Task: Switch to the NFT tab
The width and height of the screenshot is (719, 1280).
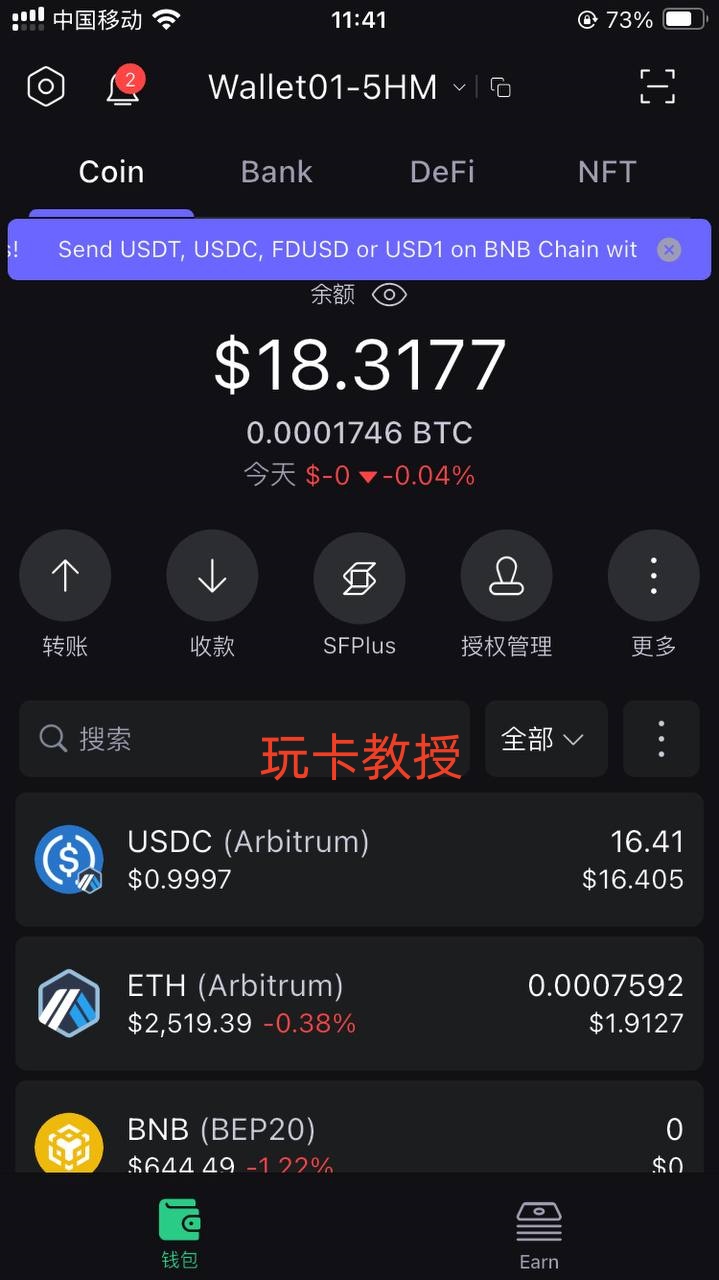Action: tap(606, 172)
